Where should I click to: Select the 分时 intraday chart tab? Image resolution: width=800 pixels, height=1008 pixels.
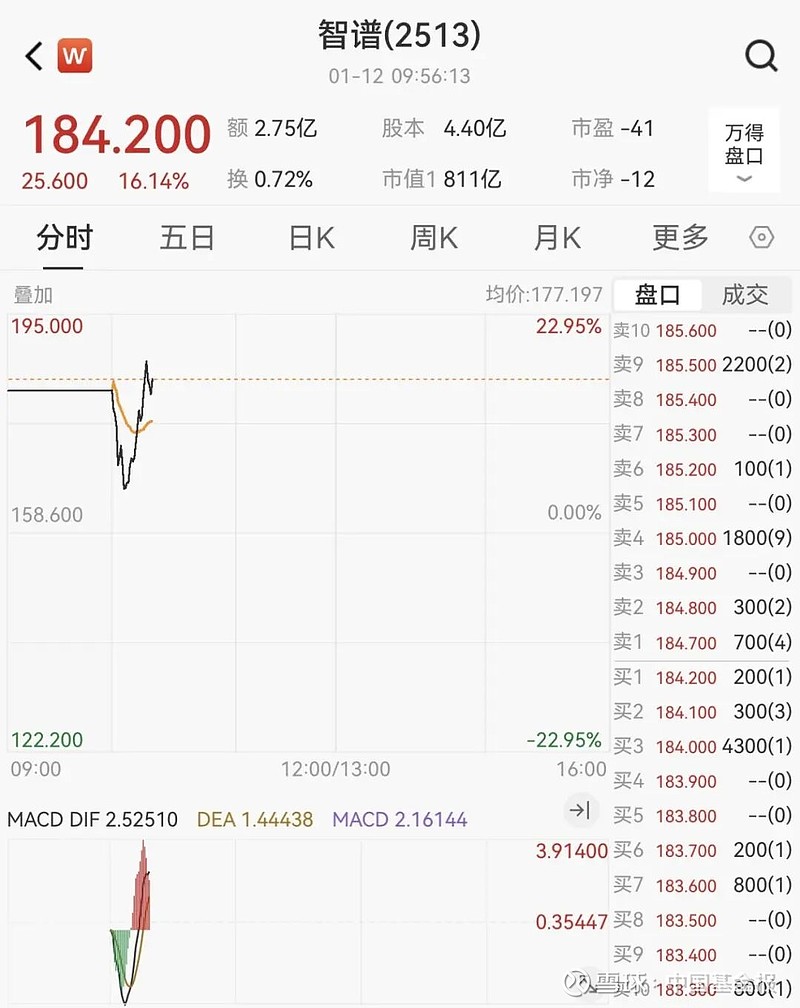tap(64, 238)
